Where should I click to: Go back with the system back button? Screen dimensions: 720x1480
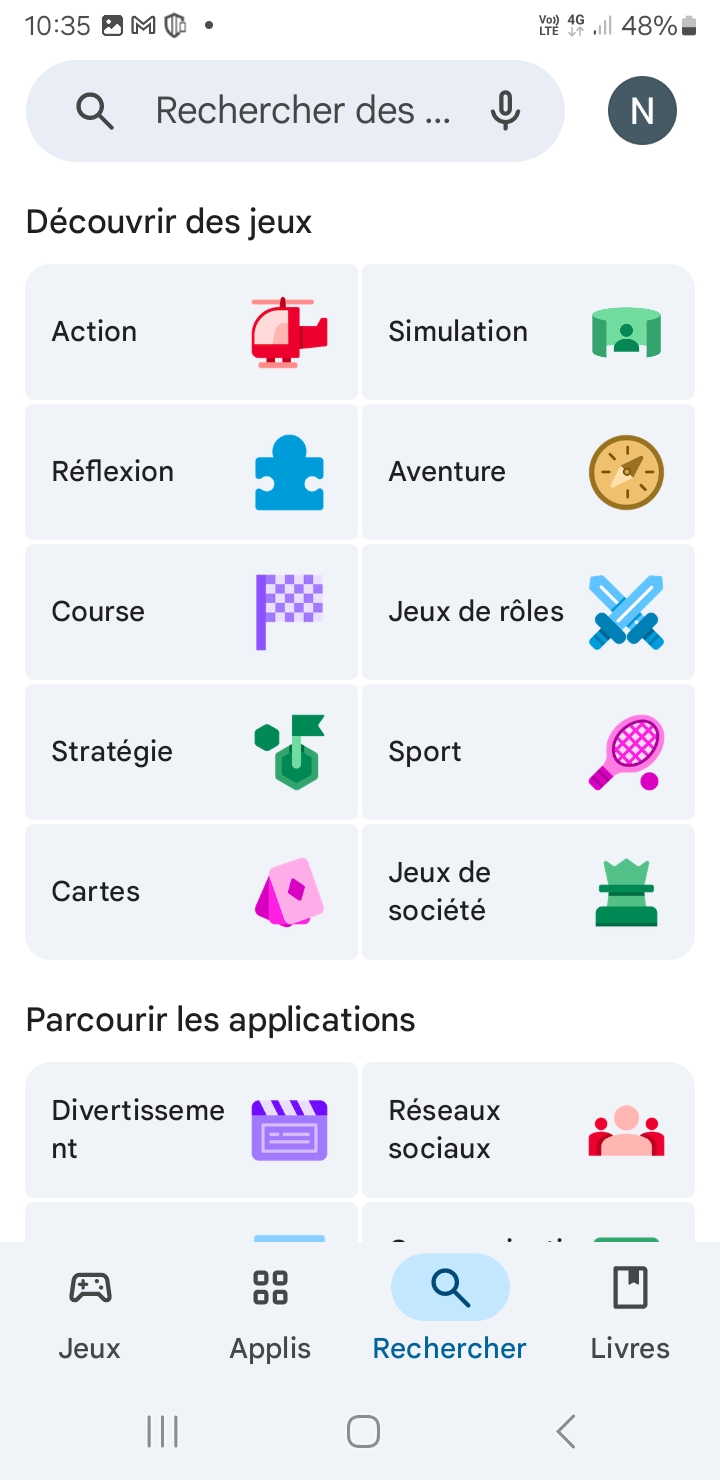coord(566,1432)
